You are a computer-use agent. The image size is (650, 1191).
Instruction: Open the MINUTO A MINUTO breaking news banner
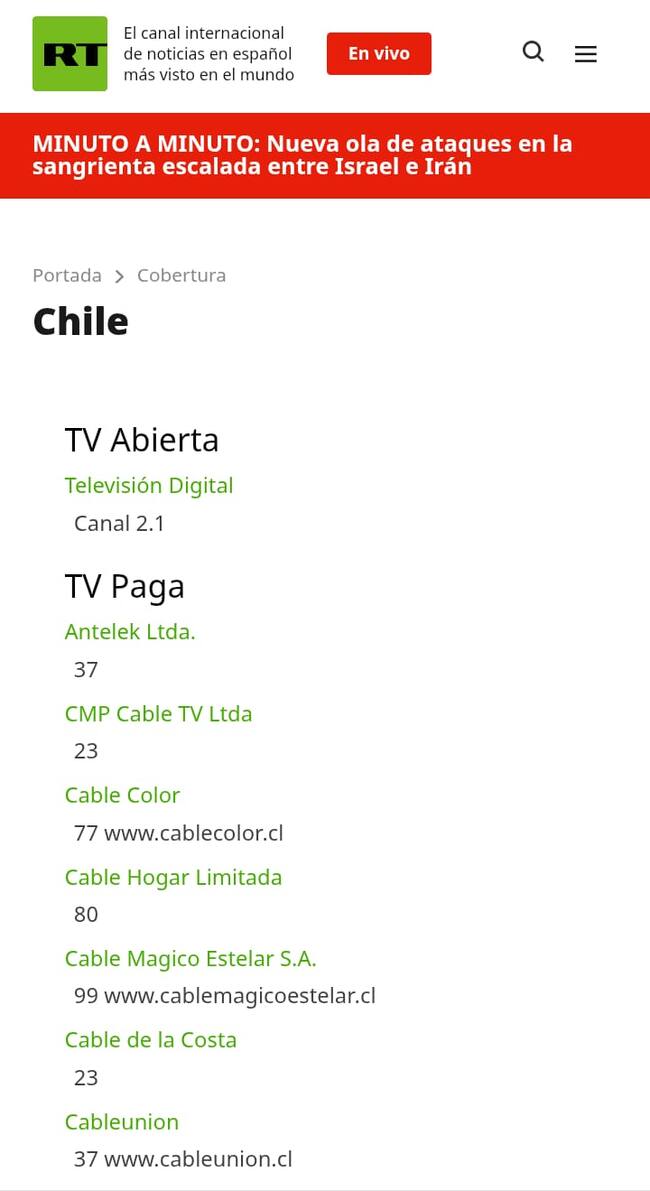tap(302, 155)
